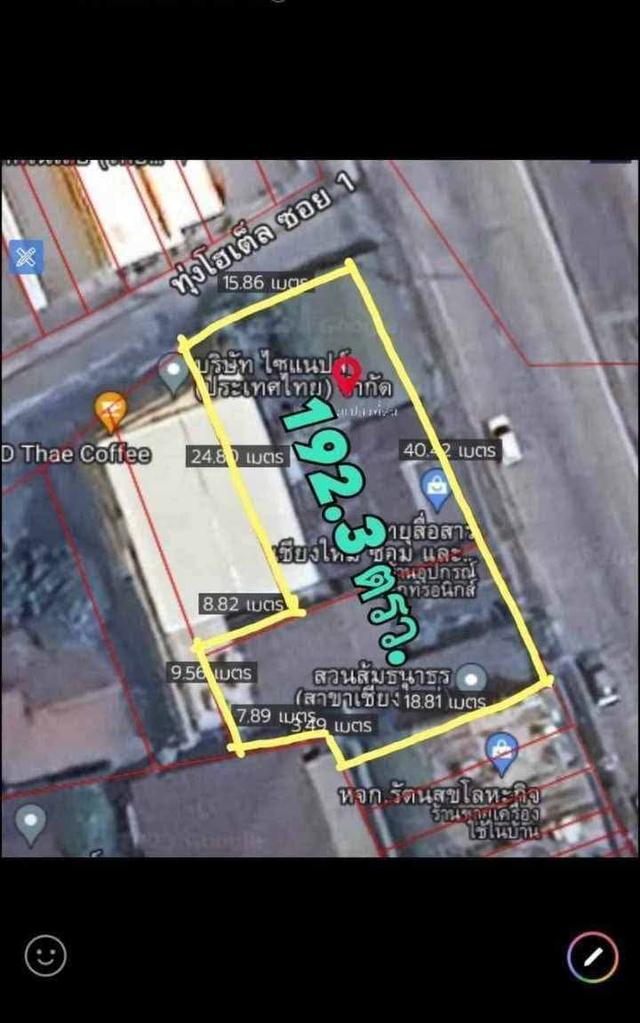Tap the map photo to toggle controls
Screen dimensions: 640x1023
(x=320, y=508)
